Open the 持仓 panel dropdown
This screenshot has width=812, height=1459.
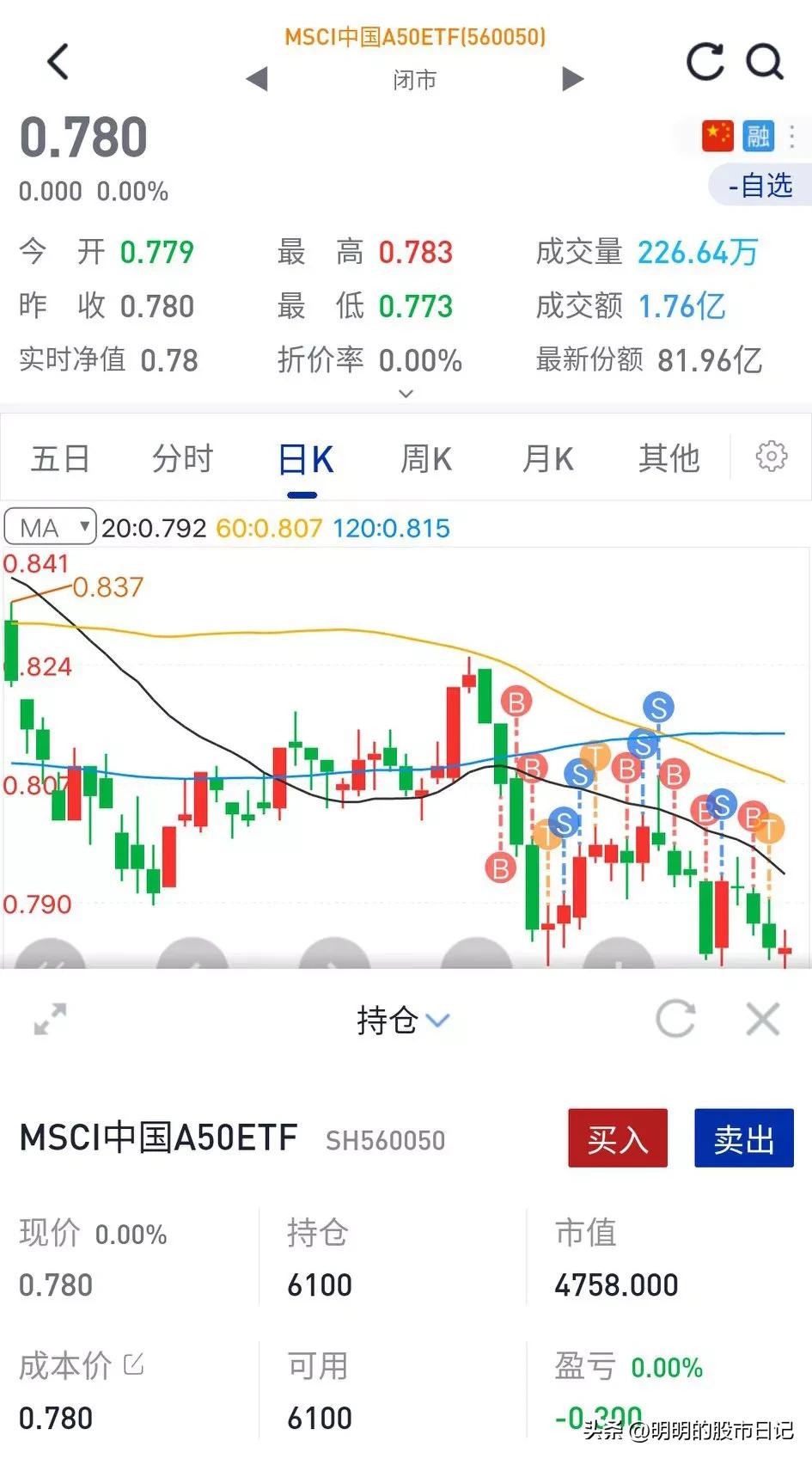pyautogui.click(x=437, y=1021)
